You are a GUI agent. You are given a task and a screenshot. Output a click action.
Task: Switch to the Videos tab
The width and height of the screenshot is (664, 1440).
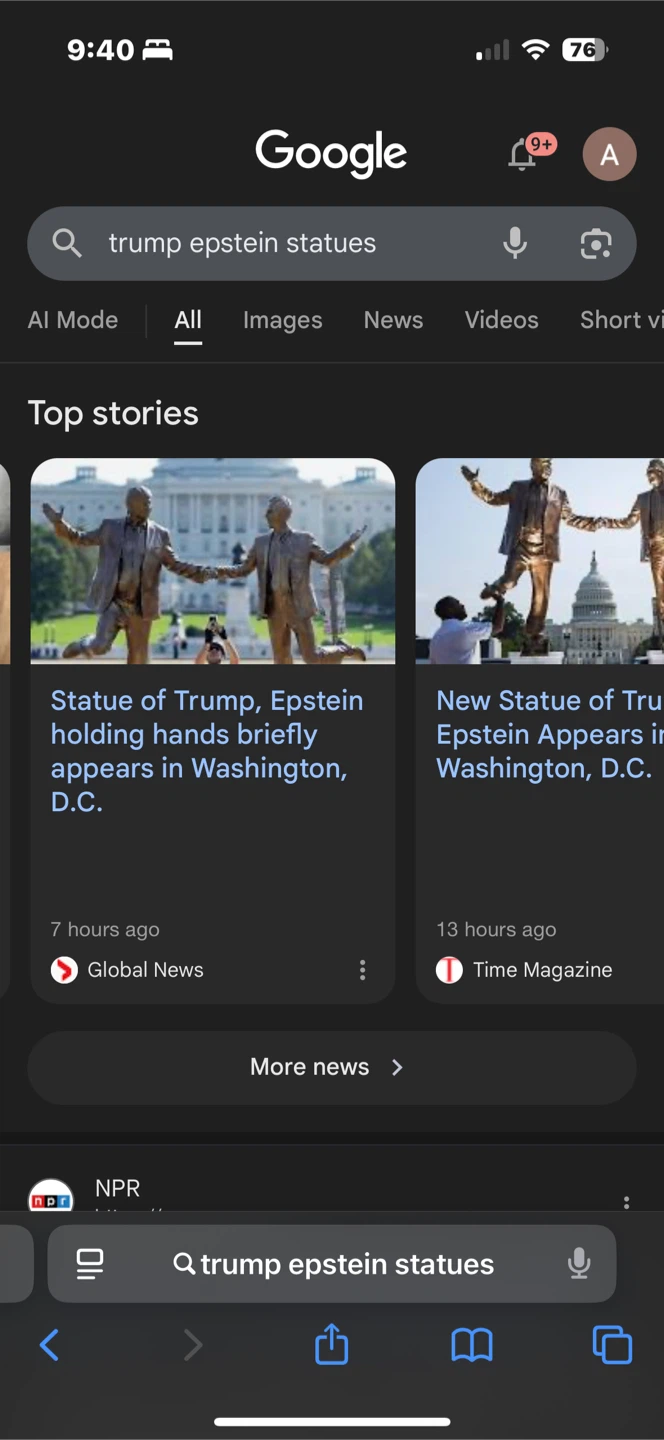501,320
